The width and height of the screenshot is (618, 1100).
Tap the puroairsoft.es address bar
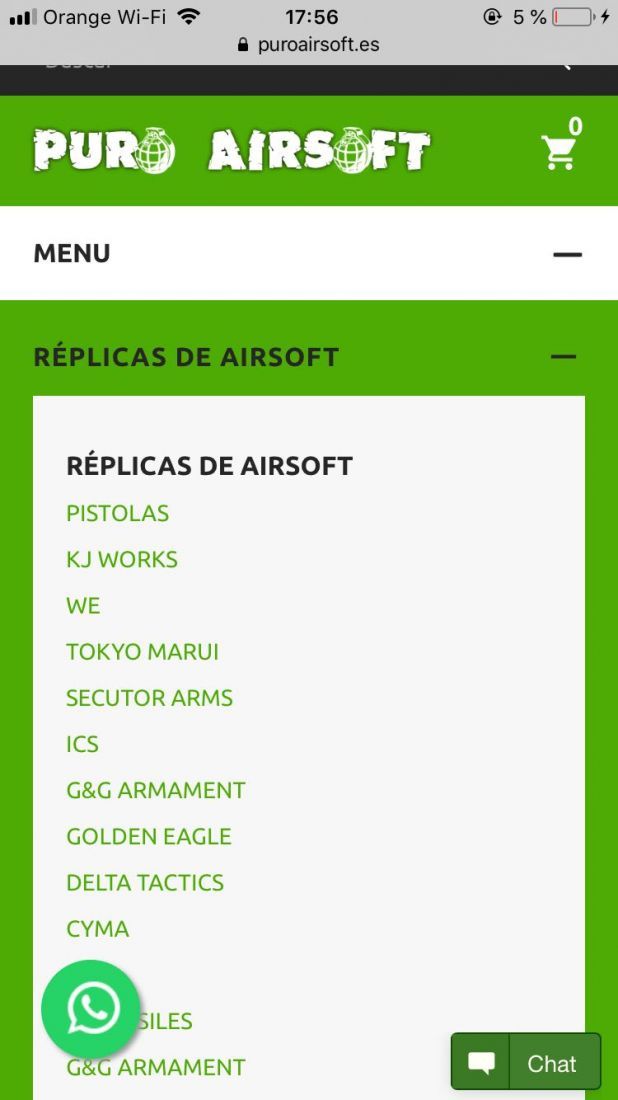click(x=309, y=45)
